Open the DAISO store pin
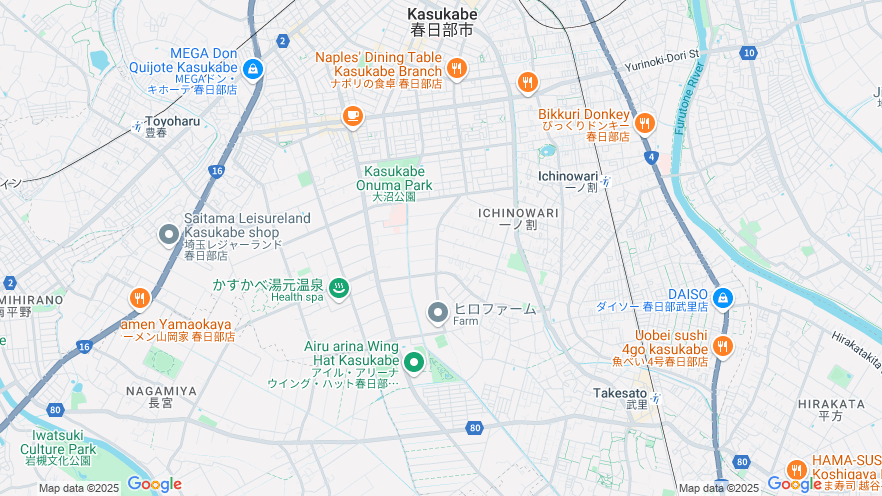Viewport: 882px width, 496px height. coord(723,298)
